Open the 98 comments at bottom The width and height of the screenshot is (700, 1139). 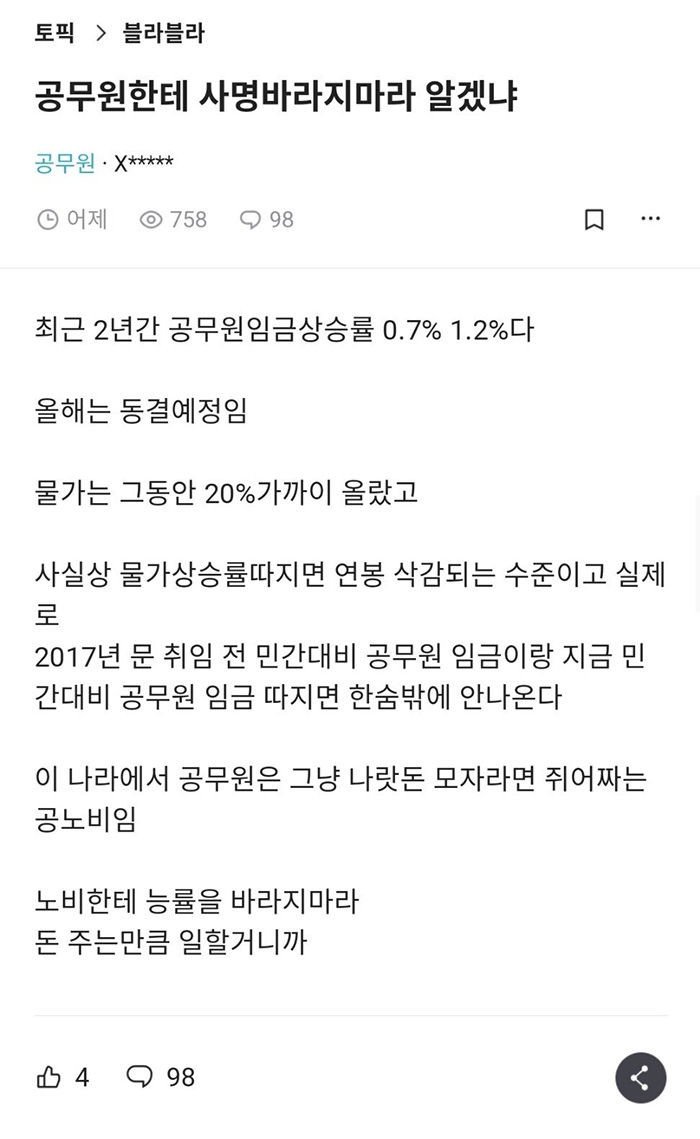(x=160, y=1077)
